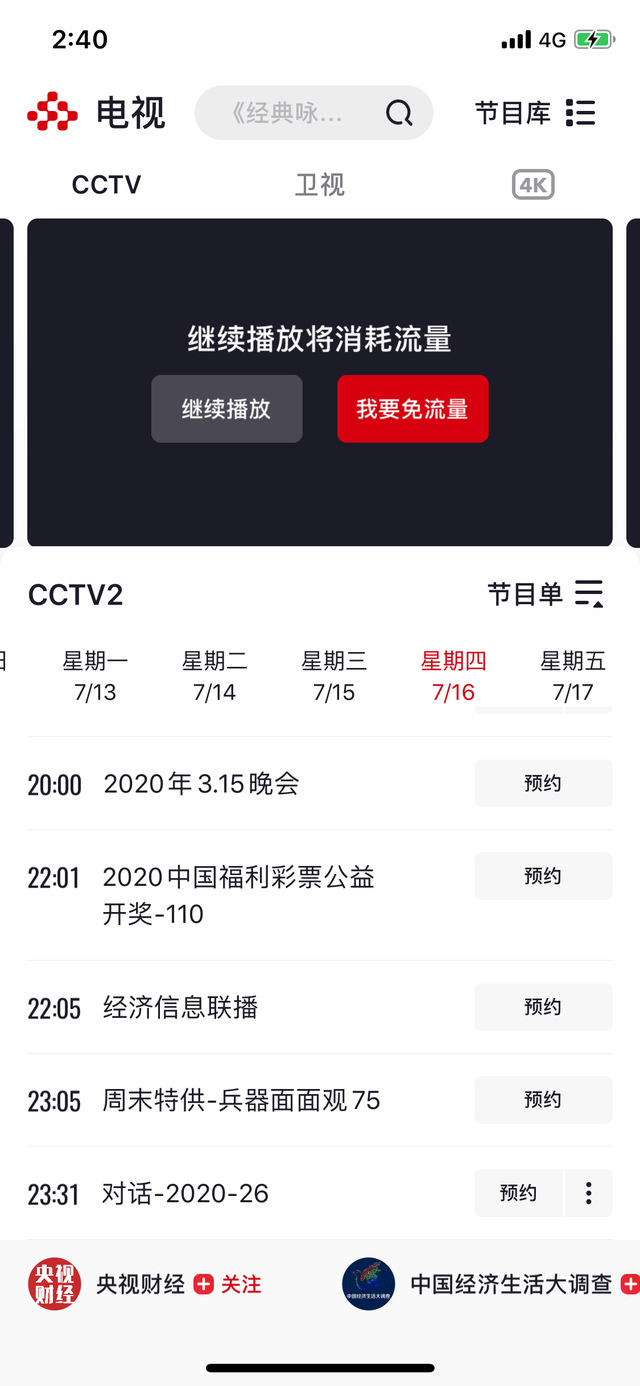
Task: Select 星期五 7/17 in the date strip
Action: [x=573, y=676]
